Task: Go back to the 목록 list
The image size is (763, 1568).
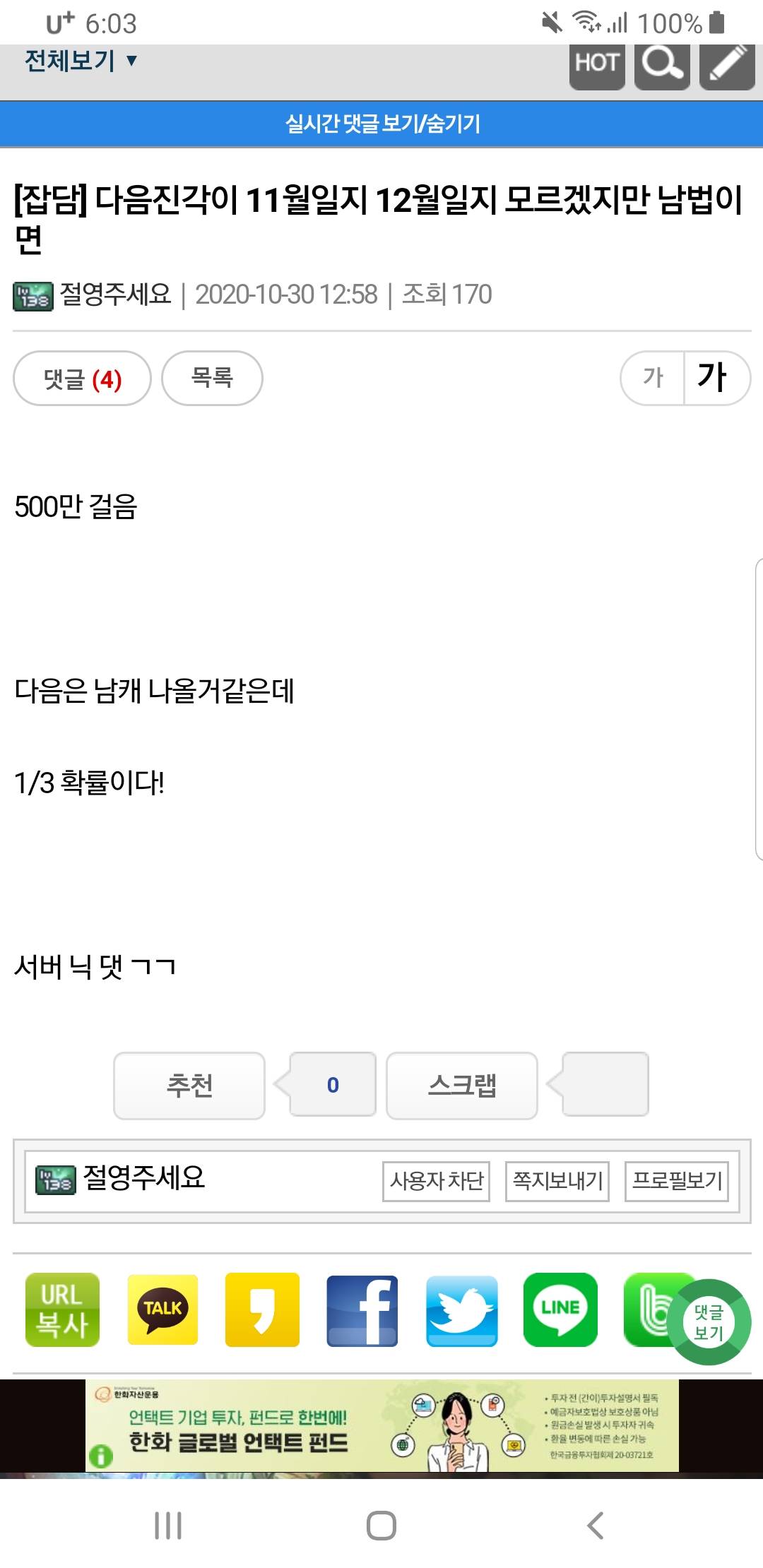Action: [212, 379]
